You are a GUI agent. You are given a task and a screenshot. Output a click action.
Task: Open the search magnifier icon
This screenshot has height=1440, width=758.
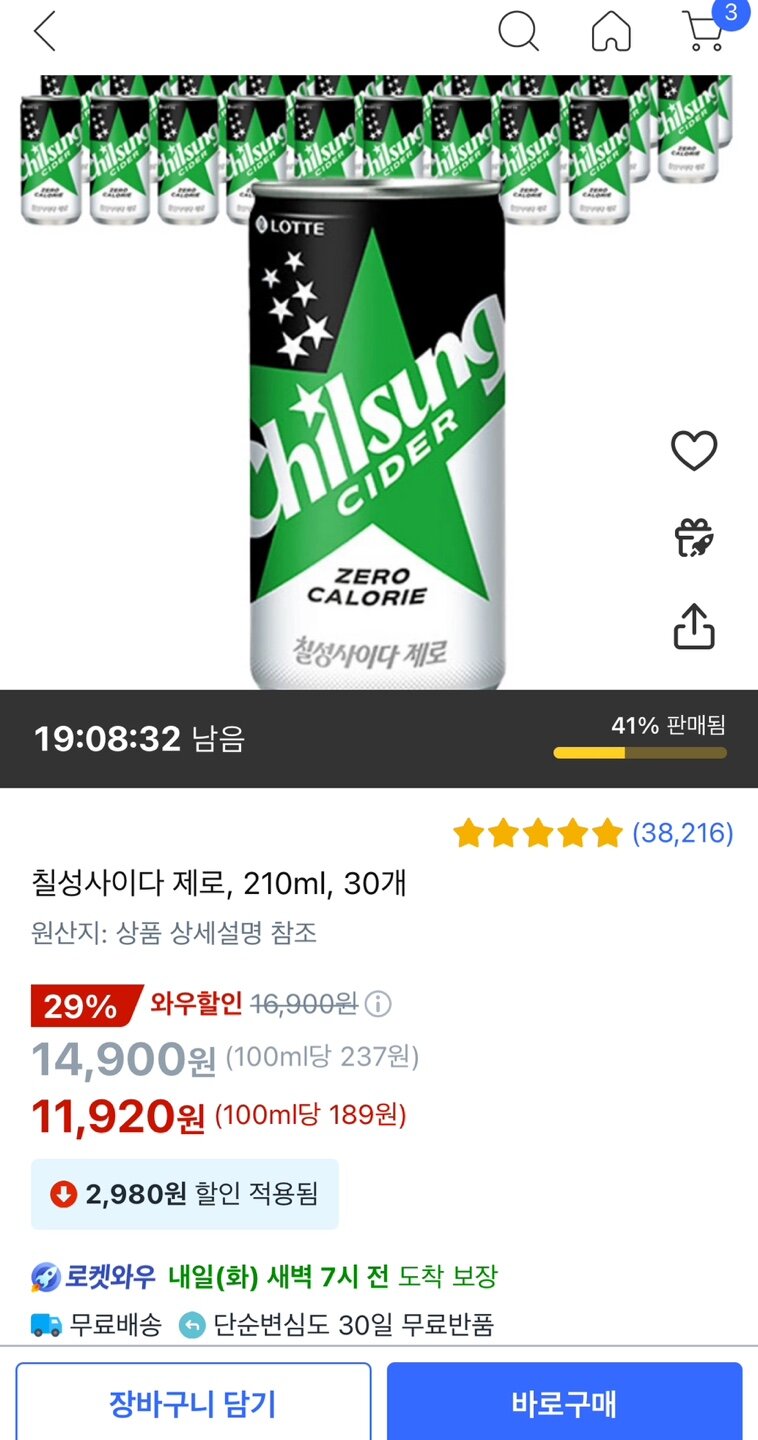518,32
